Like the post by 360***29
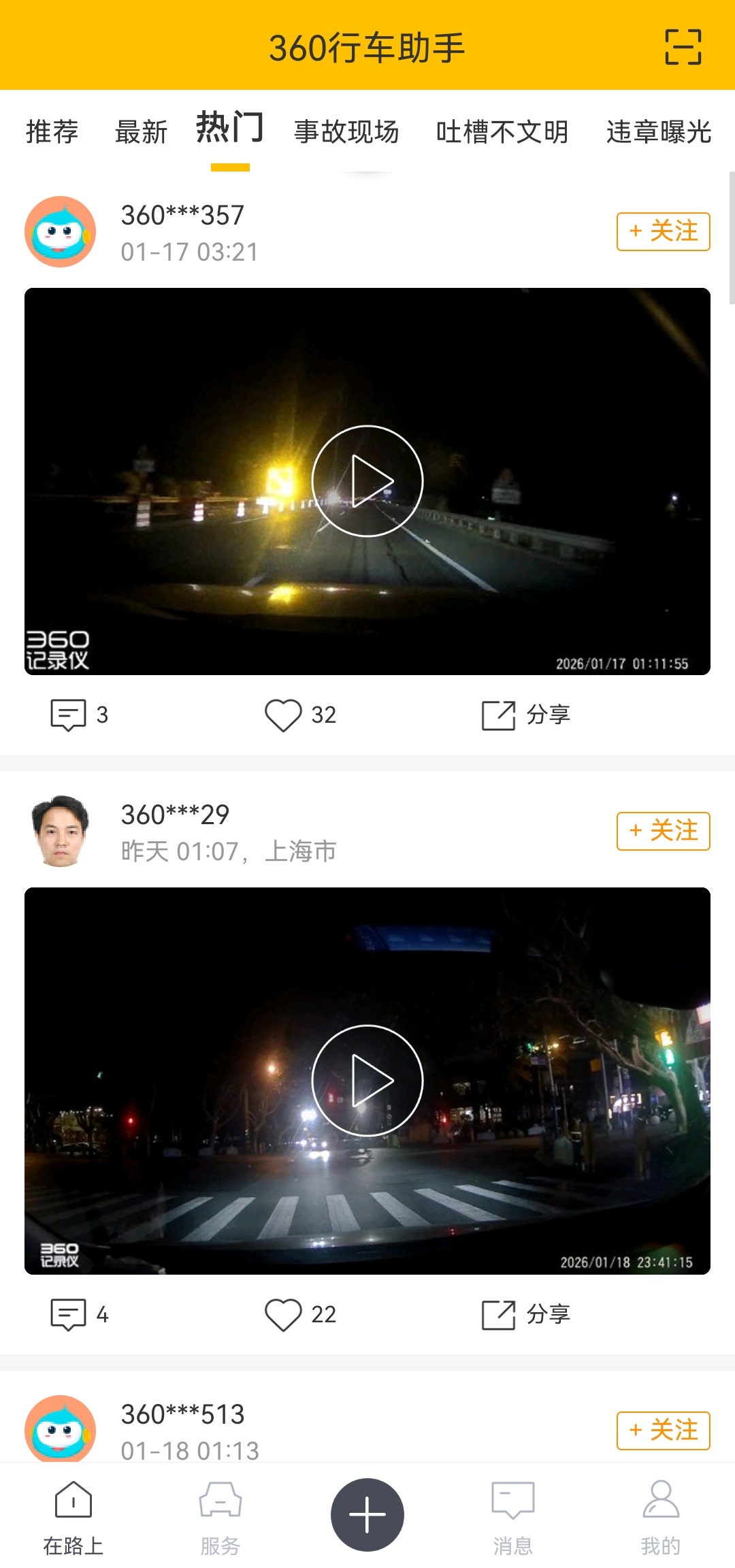The height and width of the screenshot is (1568, 735). 299,1314
